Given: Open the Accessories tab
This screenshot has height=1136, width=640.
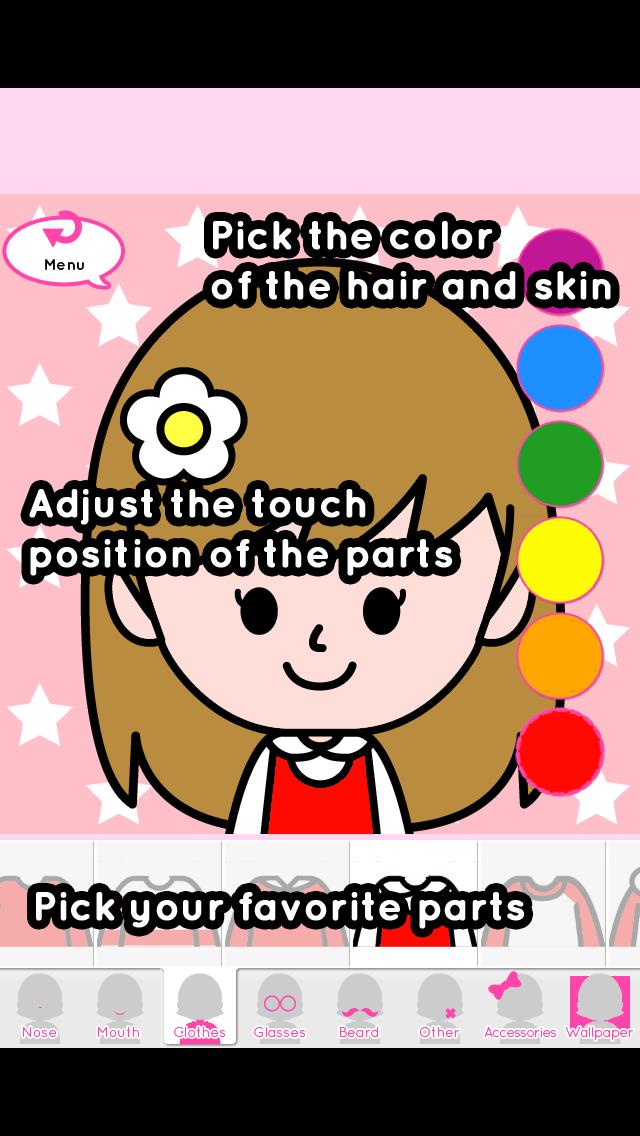Looking at the screenshot, I should pyautogui.click(x=519, y=1008).
